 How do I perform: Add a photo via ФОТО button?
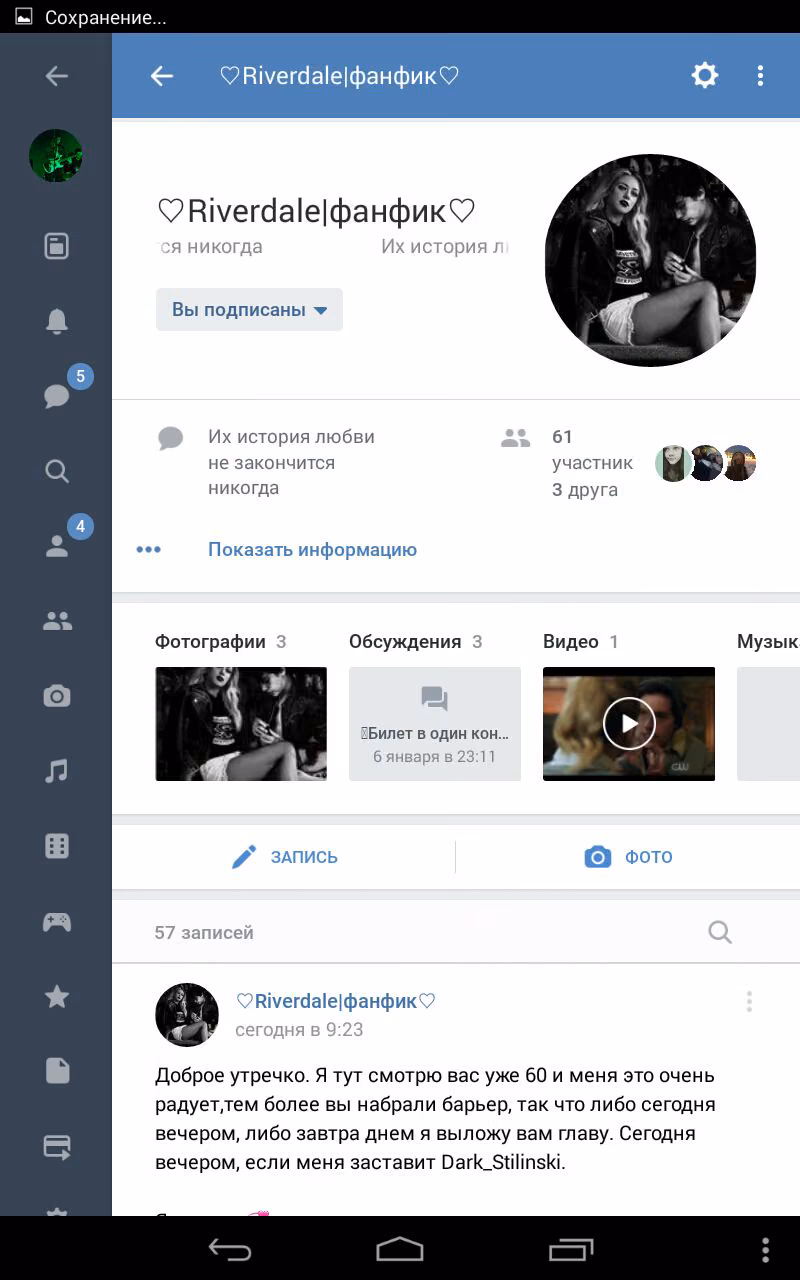628,857
